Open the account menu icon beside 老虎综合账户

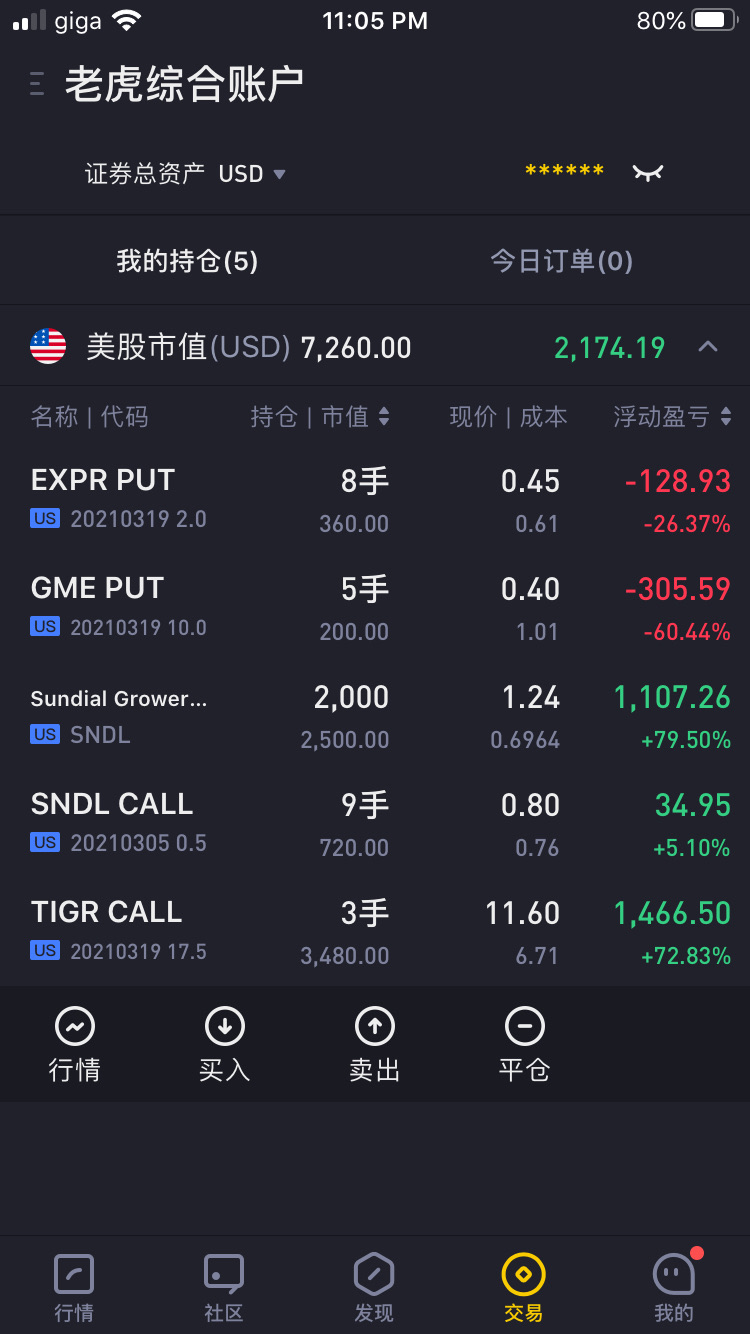(x=37, y=84)
